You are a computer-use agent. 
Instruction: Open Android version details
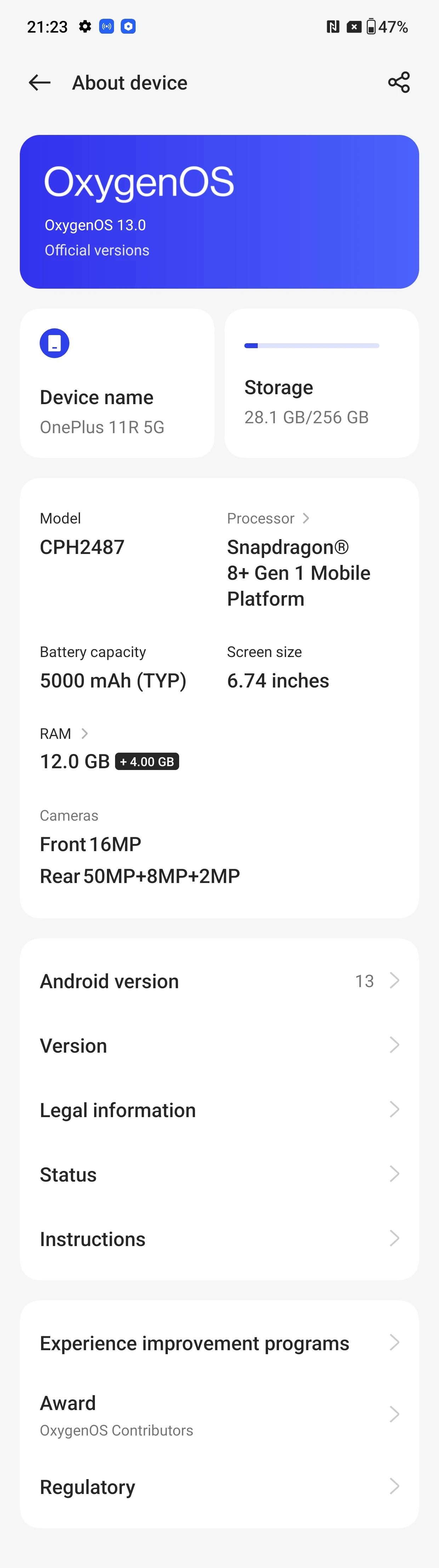219,981
